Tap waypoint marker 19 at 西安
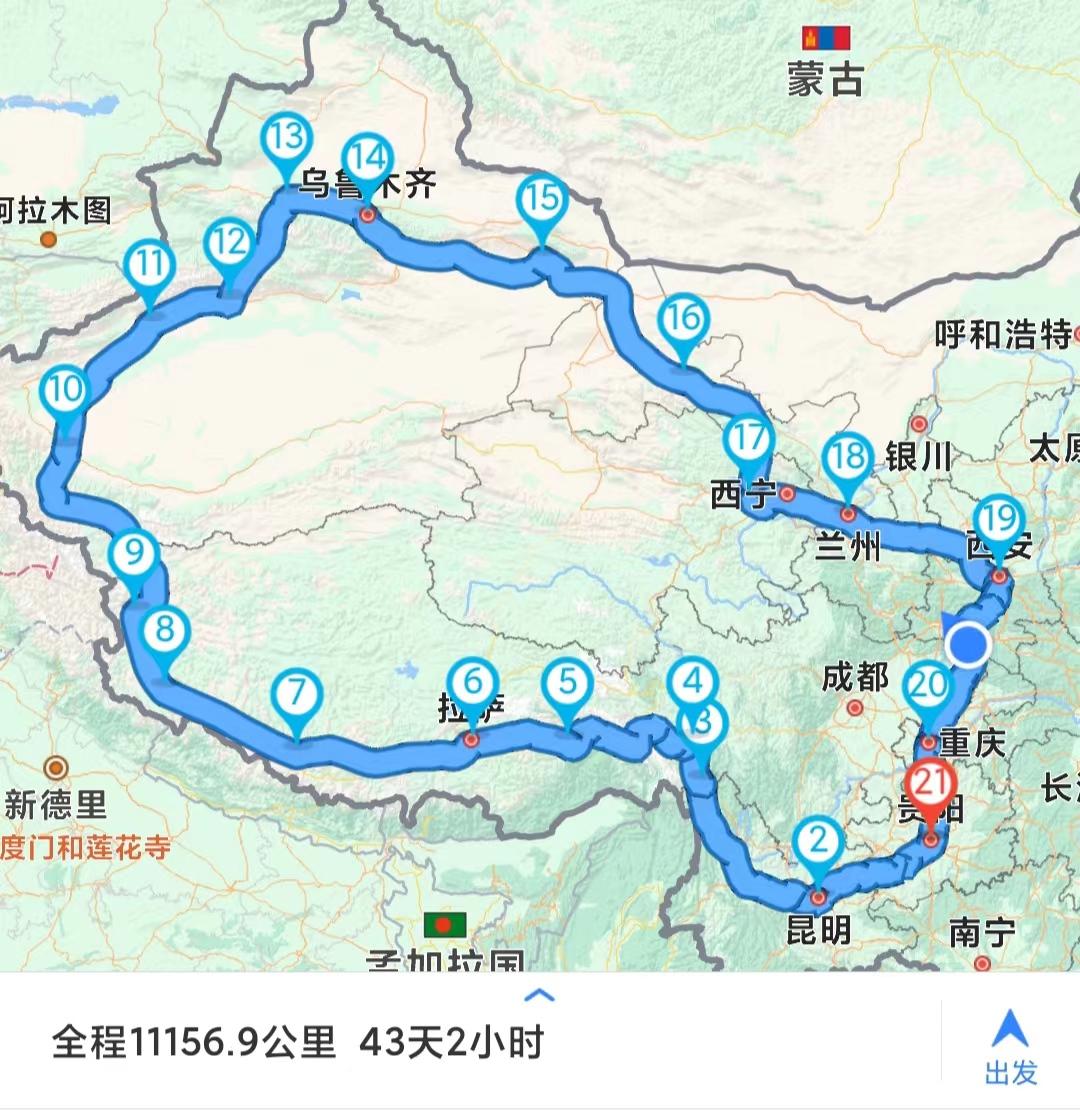This screenshot has width=1080, height=1111. pos(998,521)
